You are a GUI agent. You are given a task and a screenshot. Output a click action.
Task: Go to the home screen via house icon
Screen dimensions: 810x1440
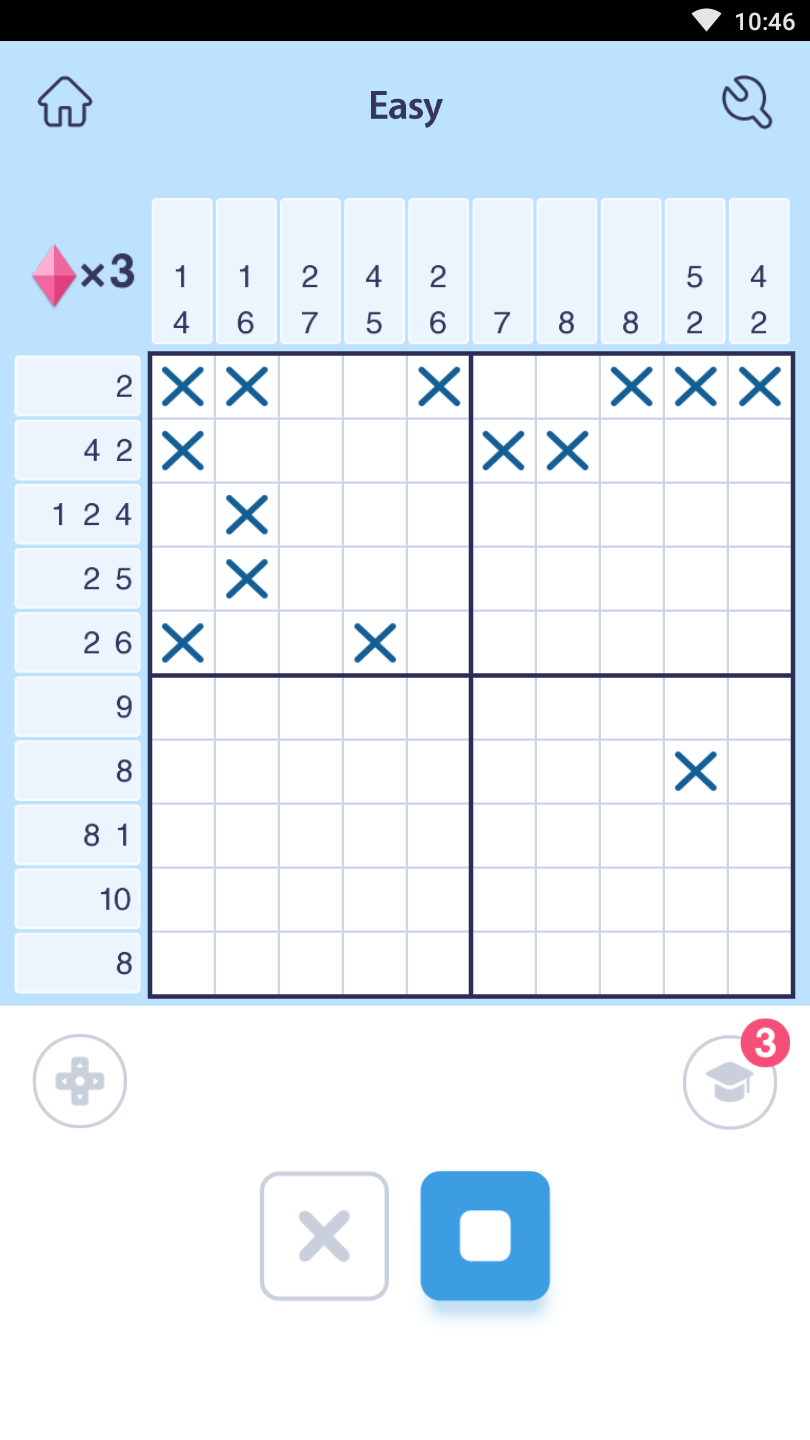65,102
